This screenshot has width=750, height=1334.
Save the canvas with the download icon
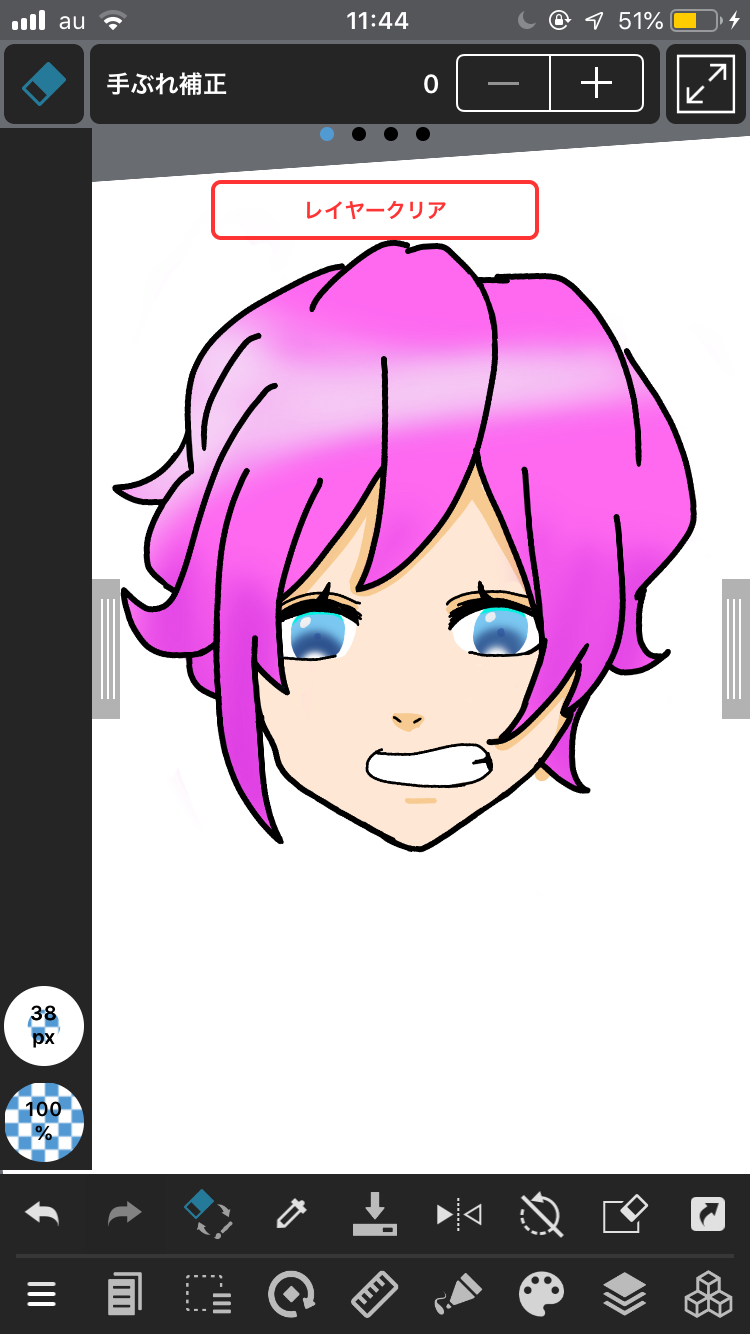[x=375, y=1215]
